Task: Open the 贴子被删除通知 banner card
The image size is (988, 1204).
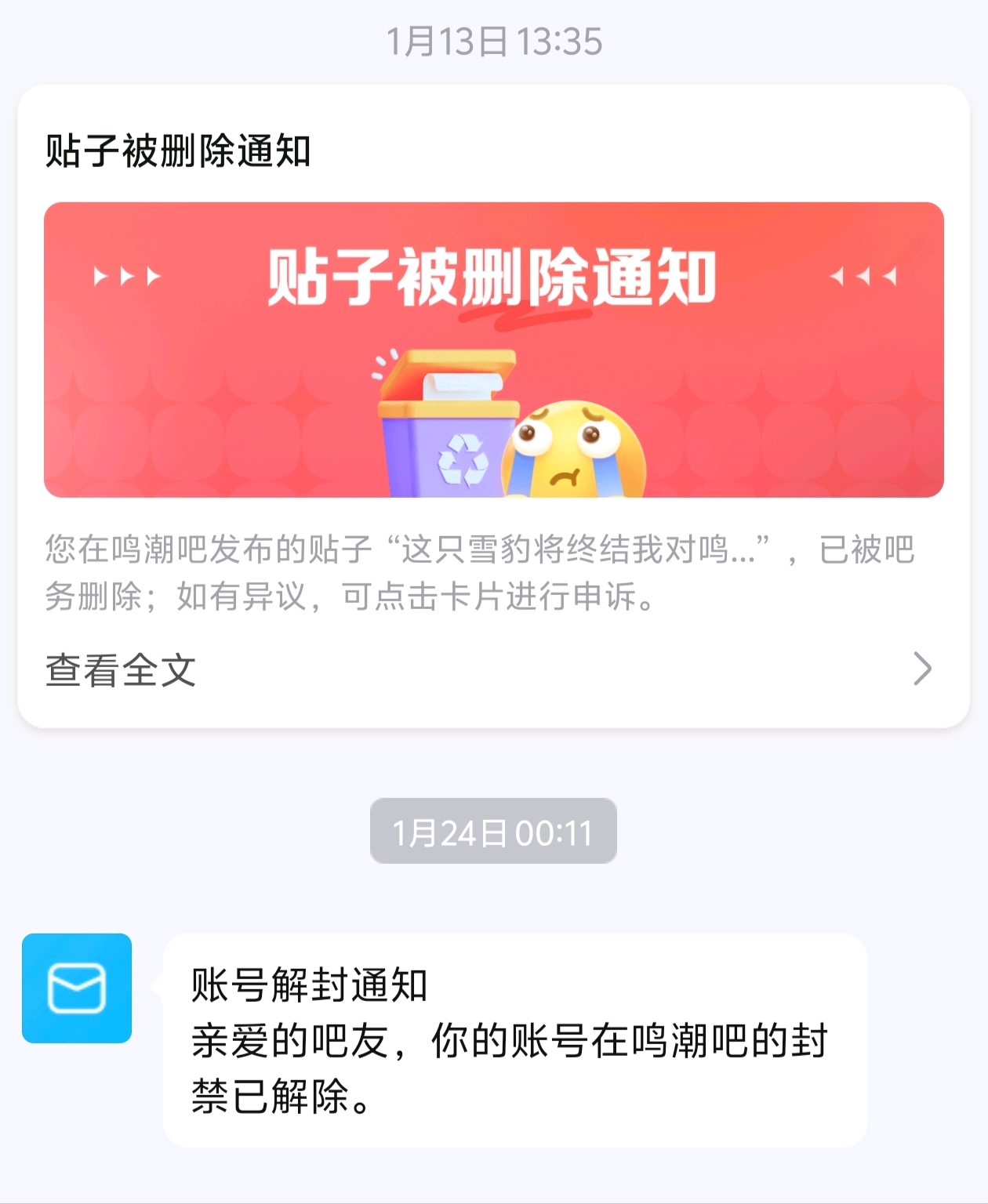Action: [x=493, y=350]
